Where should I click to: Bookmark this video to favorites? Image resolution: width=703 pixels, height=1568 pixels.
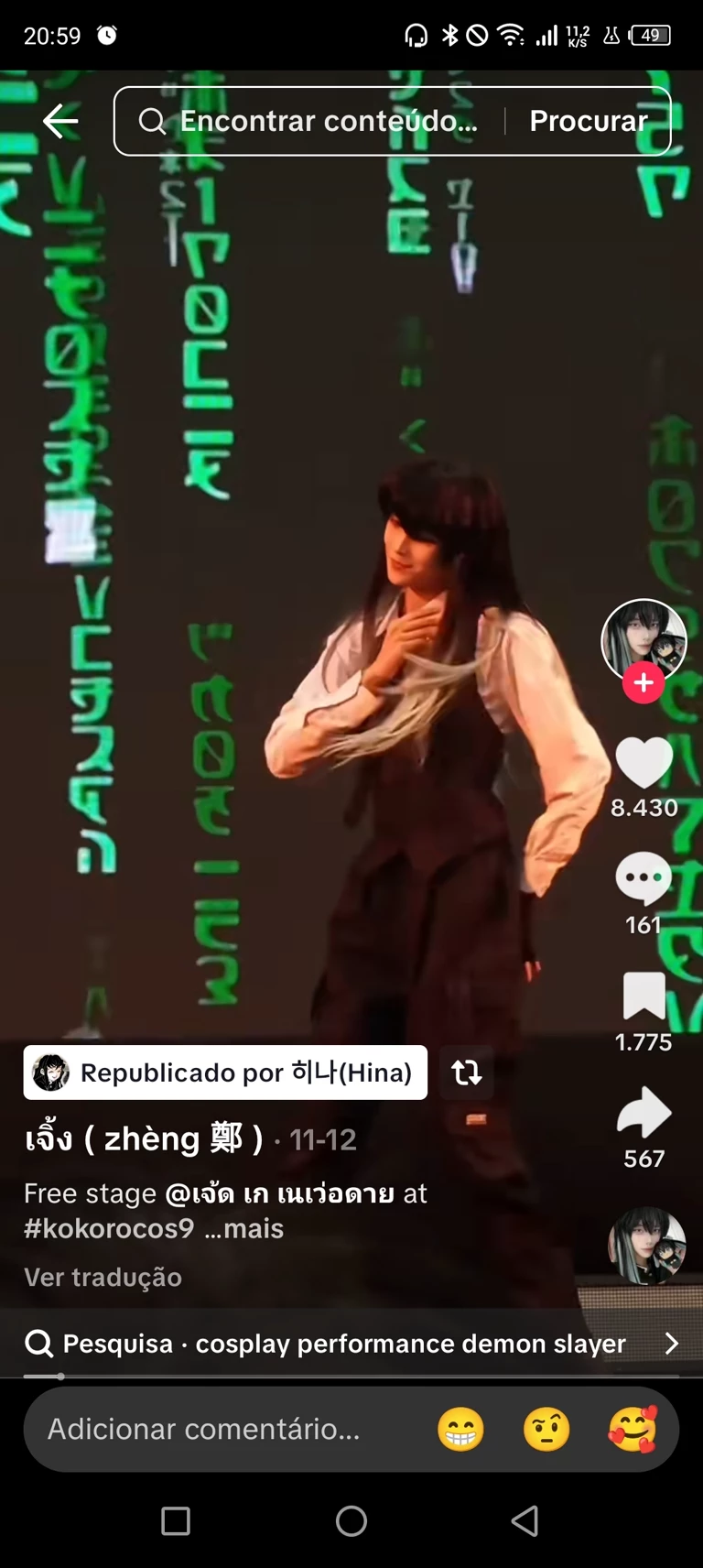pyautogui.click(x=644, y=996)
